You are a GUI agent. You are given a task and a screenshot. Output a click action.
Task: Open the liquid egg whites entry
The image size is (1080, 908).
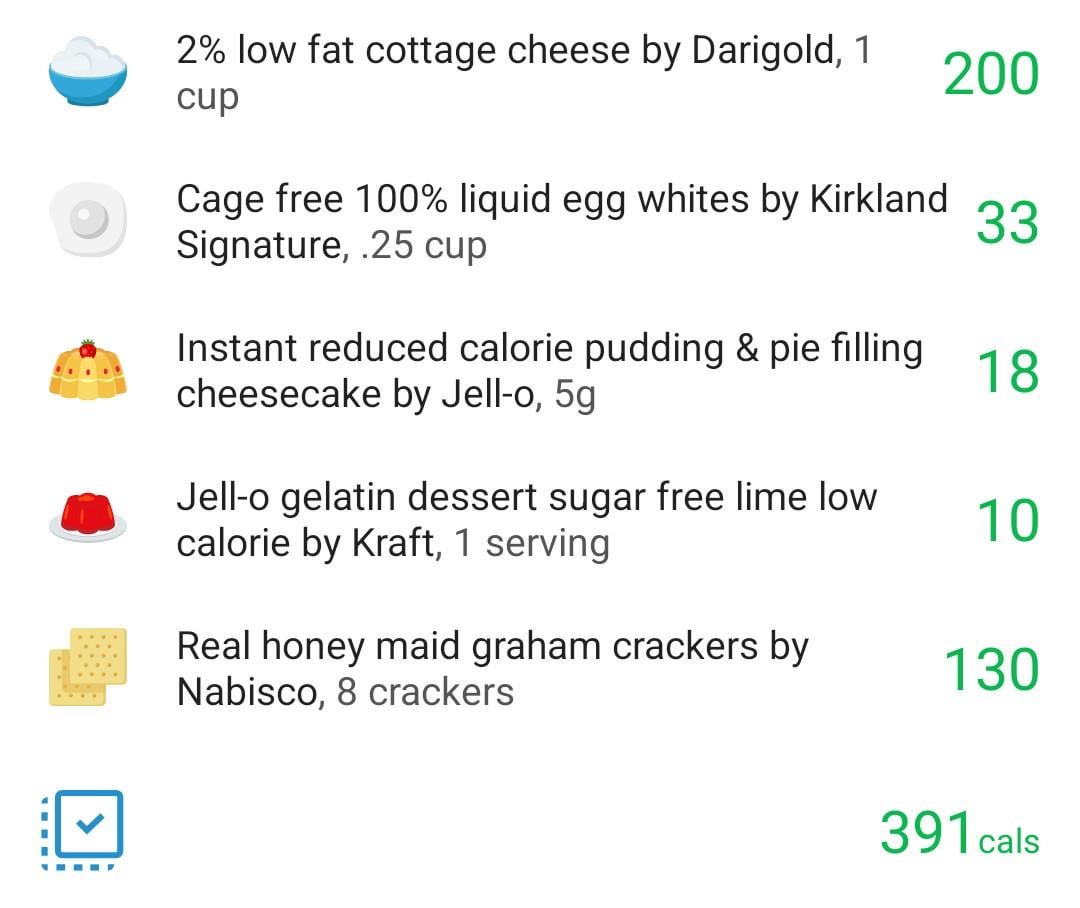[x=560, y=221]
